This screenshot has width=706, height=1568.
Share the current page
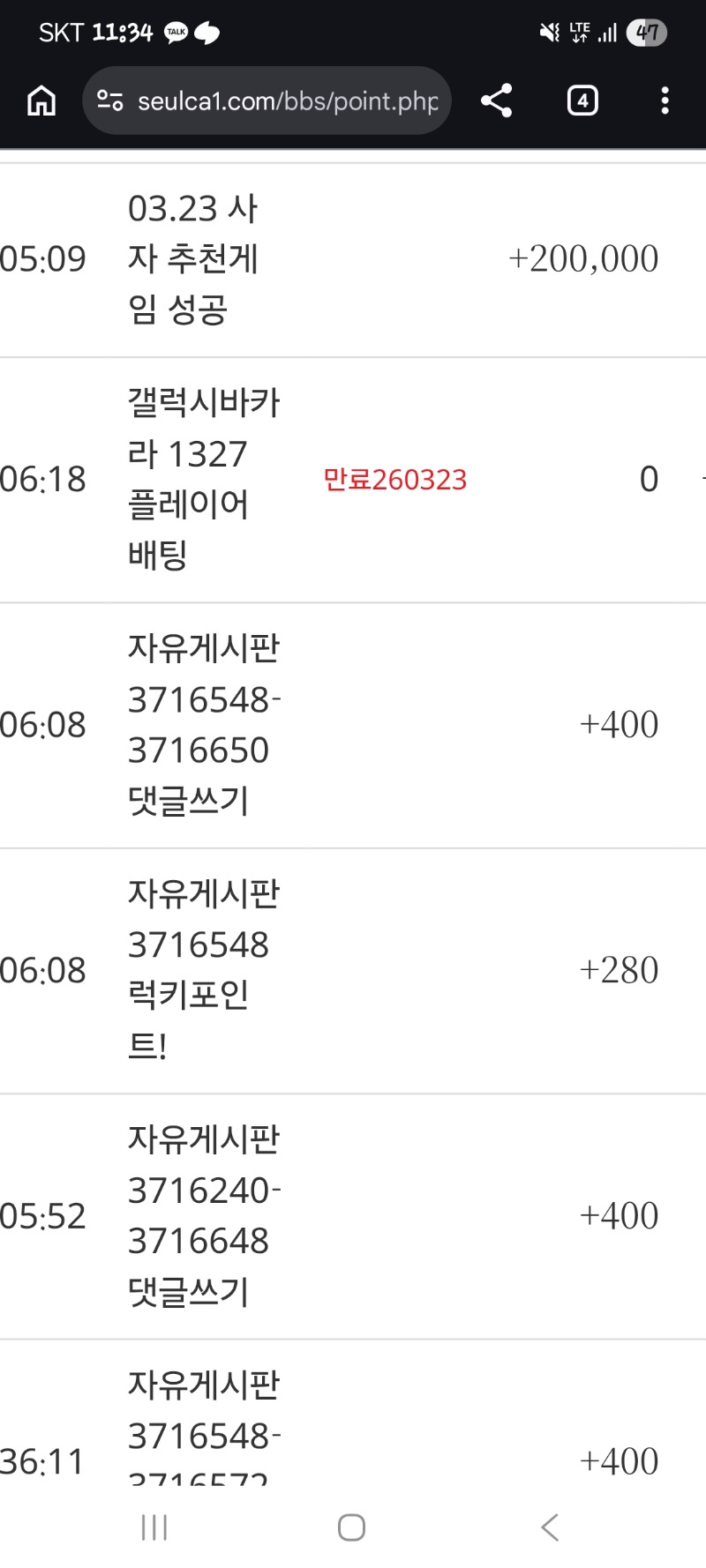pyautogui.click(x=497, y=101)
